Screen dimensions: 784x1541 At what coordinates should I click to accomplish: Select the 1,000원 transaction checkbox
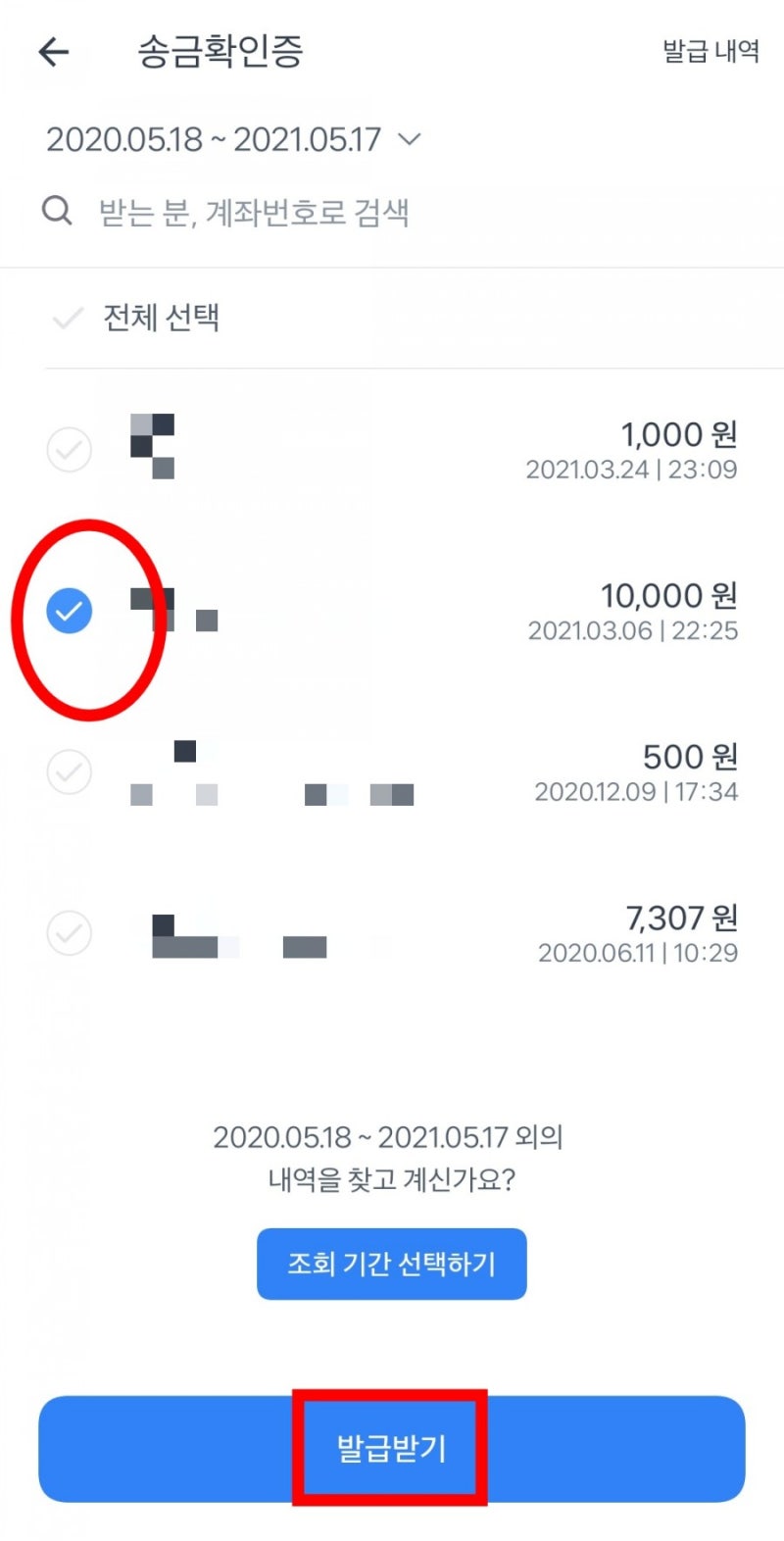[x=69, y=450]
